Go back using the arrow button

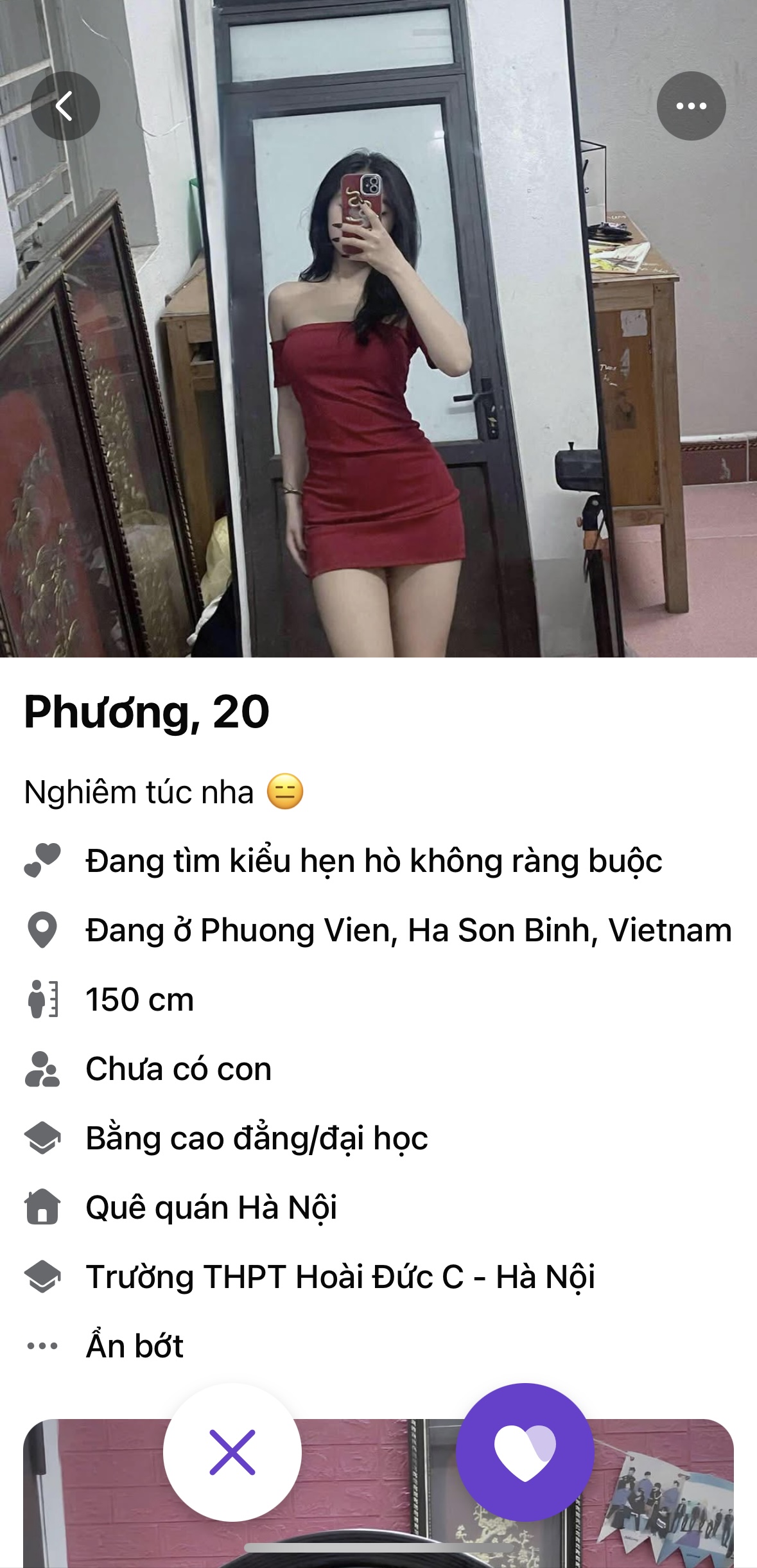point(65,106)
